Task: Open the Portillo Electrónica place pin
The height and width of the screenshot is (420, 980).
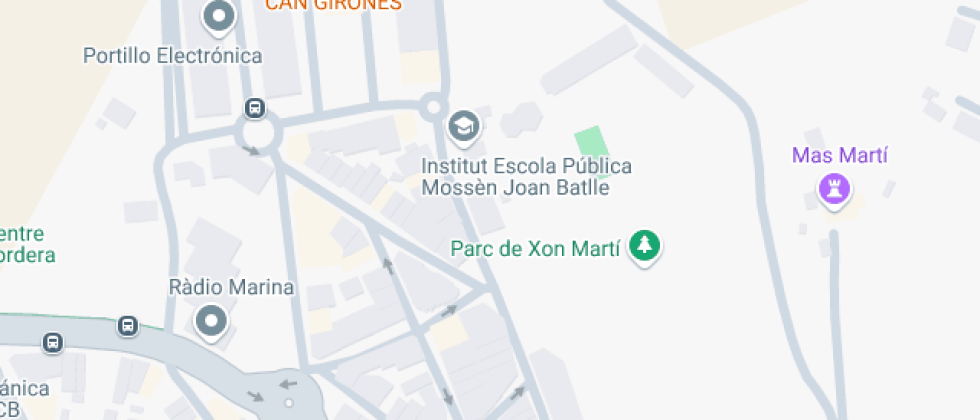Action: (218, 17)
